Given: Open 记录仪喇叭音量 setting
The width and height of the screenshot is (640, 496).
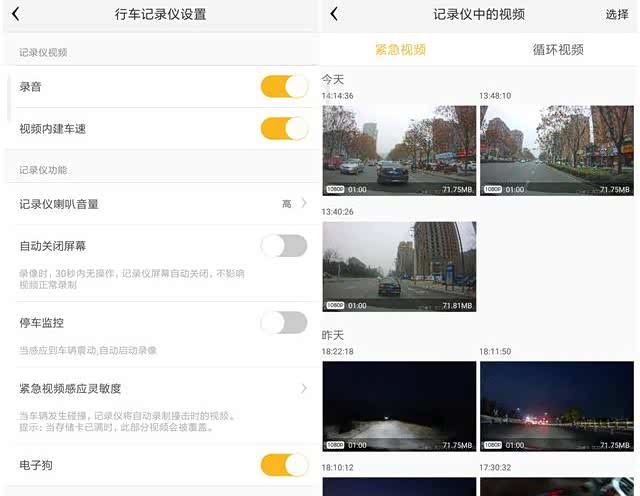Looking at the screenshot, I should click(x=160, y=204).
